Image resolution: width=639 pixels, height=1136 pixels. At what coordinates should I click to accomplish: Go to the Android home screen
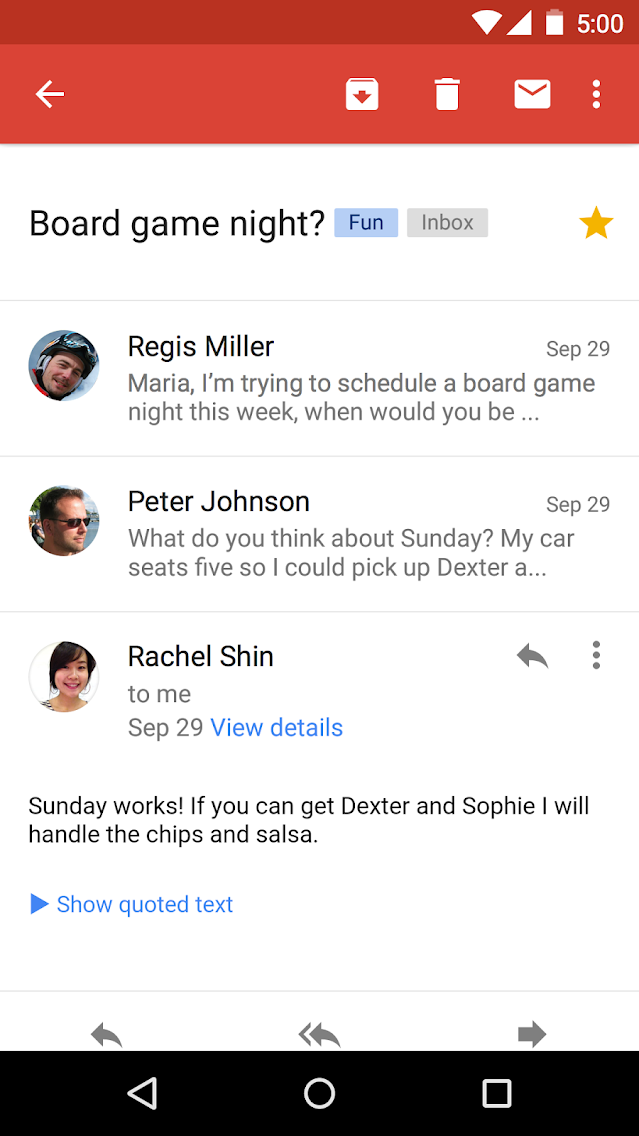(x=320, y=1093)
